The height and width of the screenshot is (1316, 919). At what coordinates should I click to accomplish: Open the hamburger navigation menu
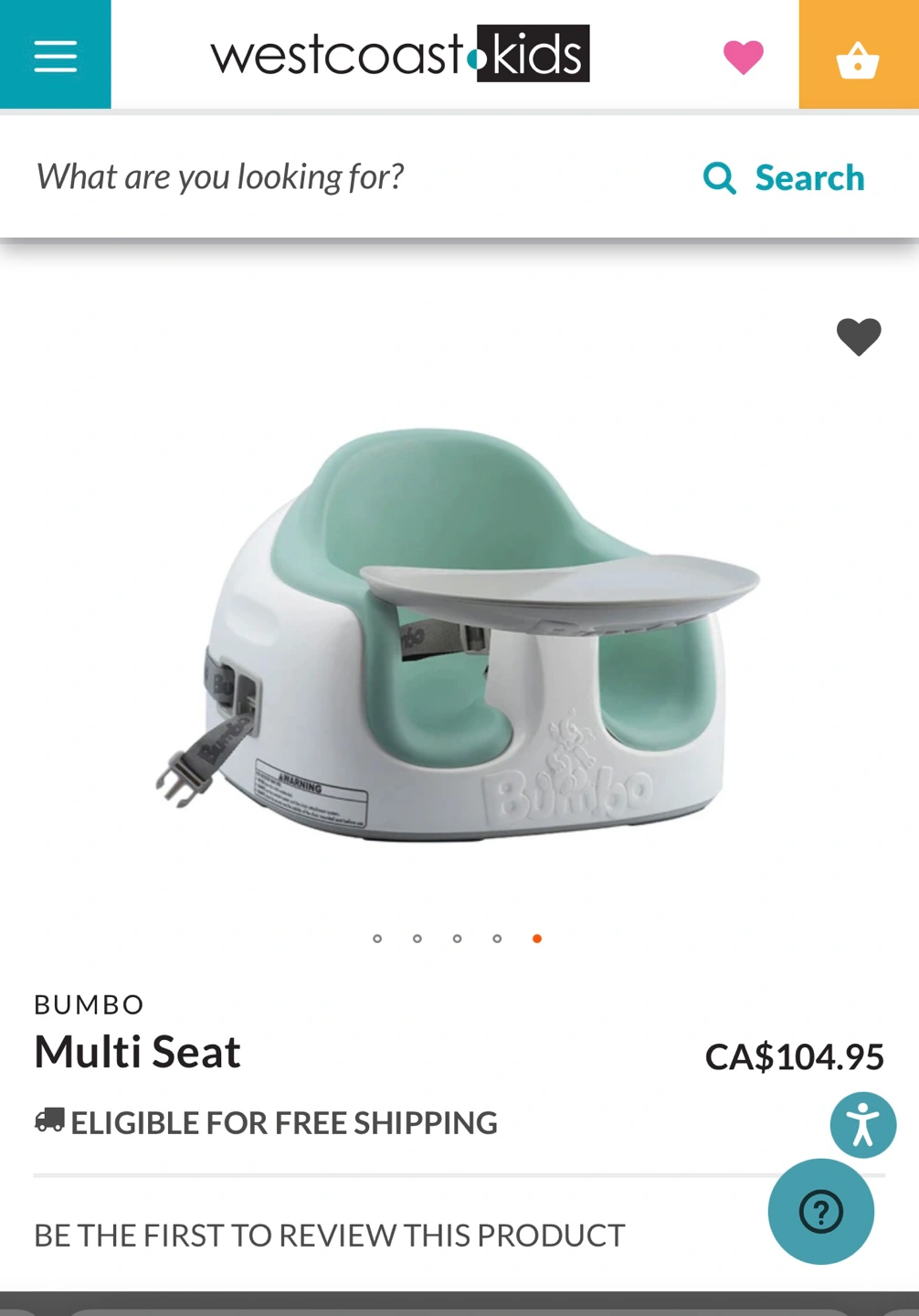[55, 55]
